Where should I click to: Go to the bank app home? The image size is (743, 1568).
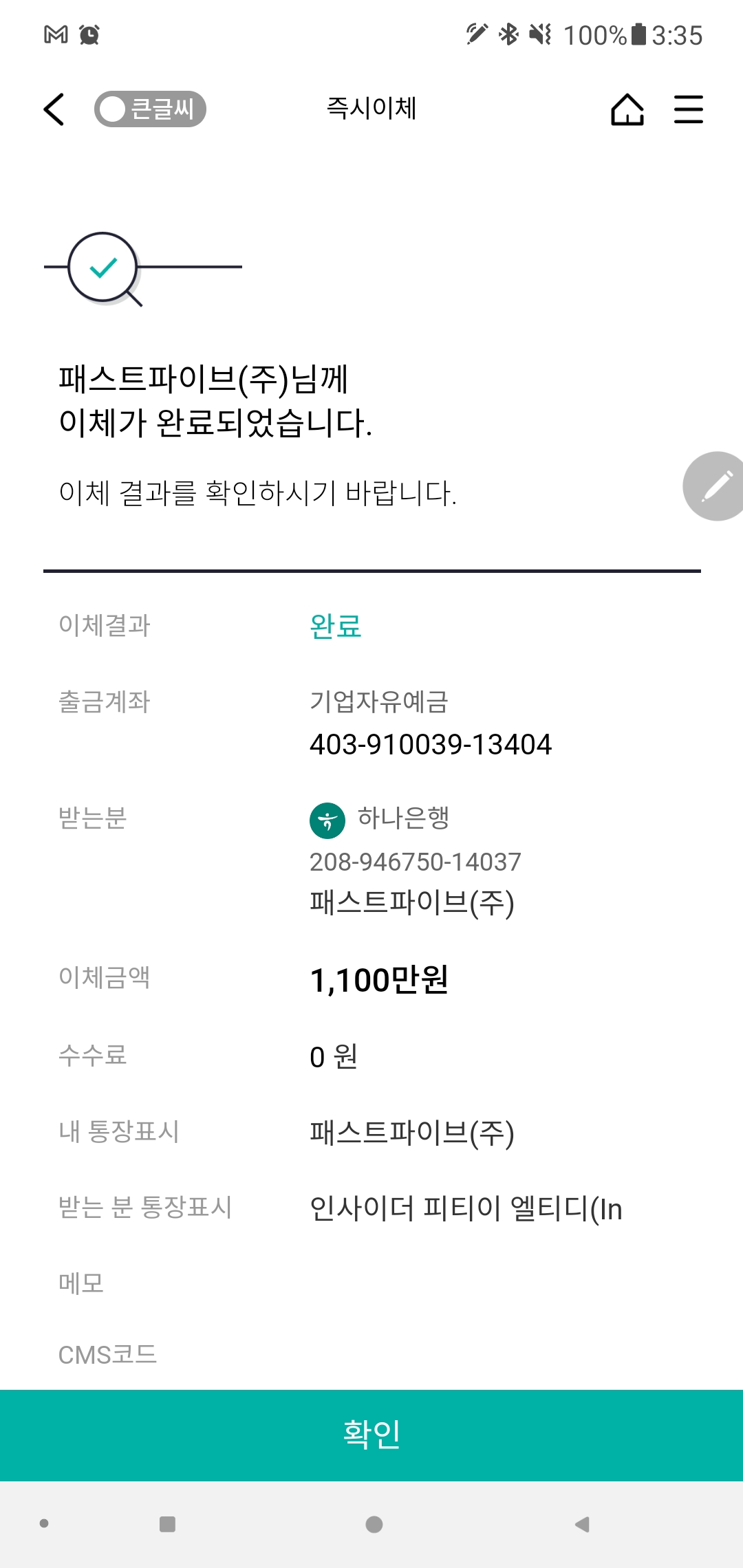(627, 109)
